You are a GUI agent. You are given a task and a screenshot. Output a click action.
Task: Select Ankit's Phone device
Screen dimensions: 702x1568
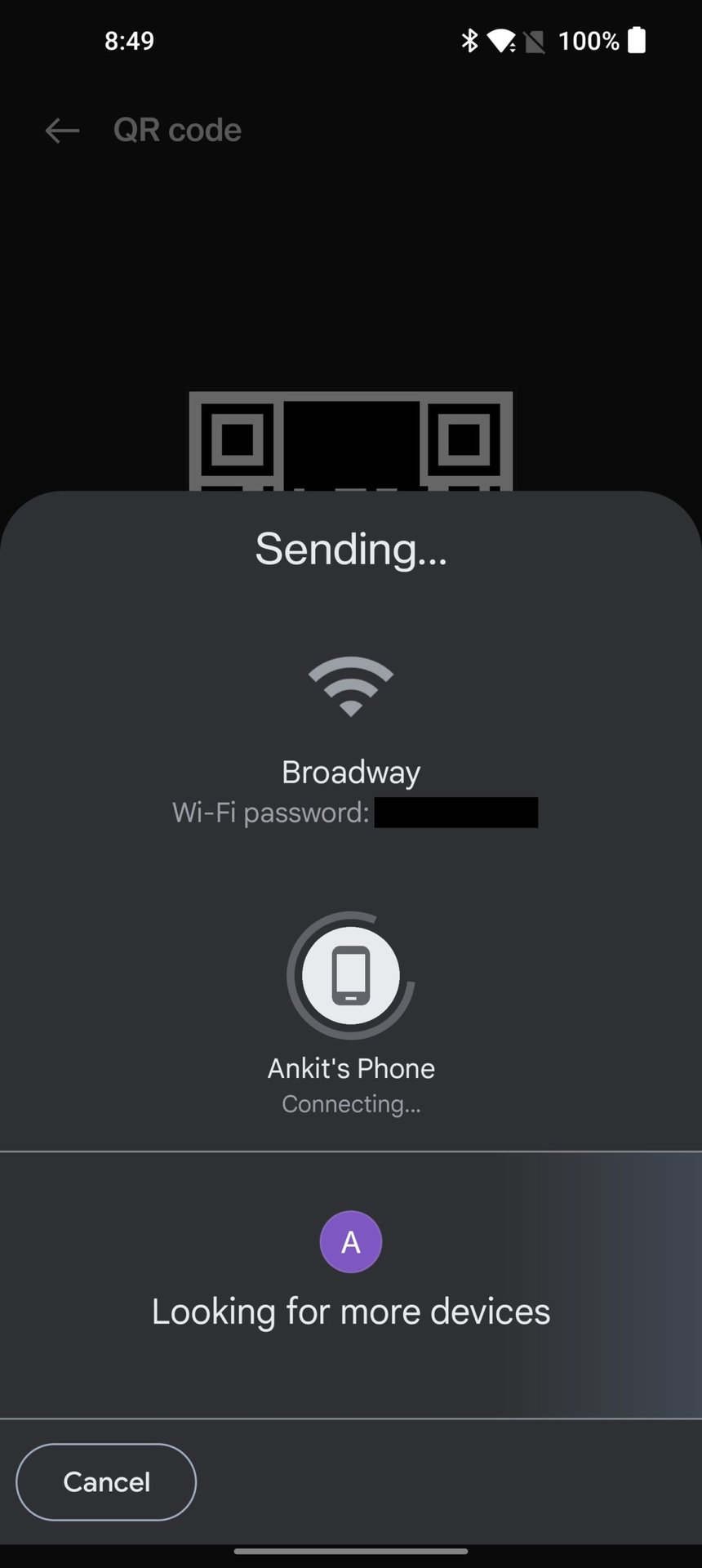(x=351, y=976)
